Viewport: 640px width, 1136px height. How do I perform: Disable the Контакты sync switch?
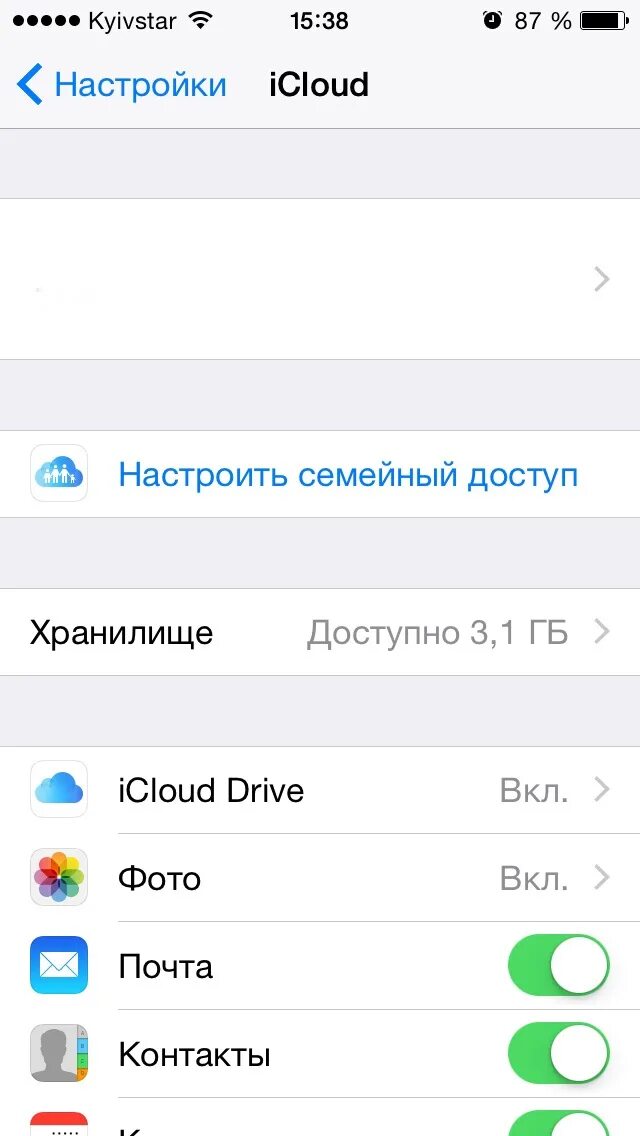558,1054
